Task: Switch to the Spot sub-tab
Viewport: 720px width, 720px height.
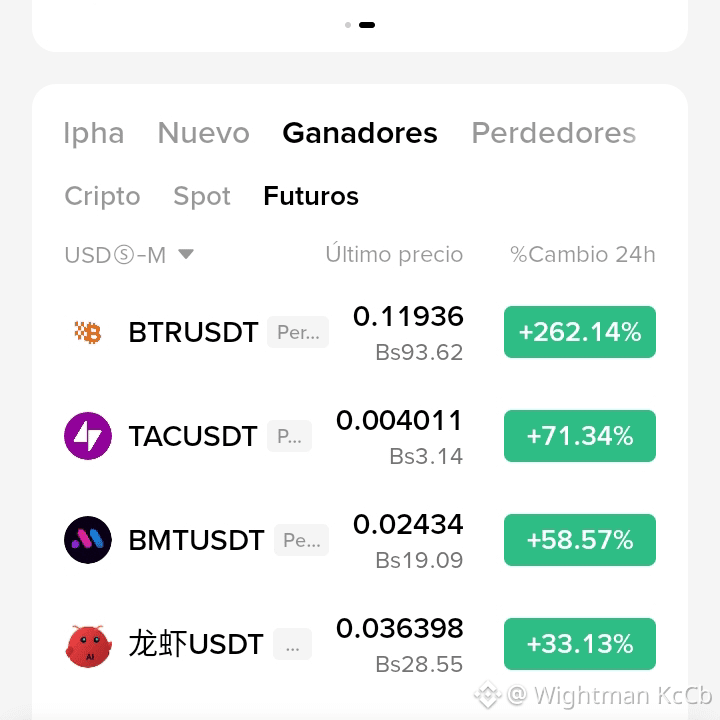Action: (x=202, y=197)
